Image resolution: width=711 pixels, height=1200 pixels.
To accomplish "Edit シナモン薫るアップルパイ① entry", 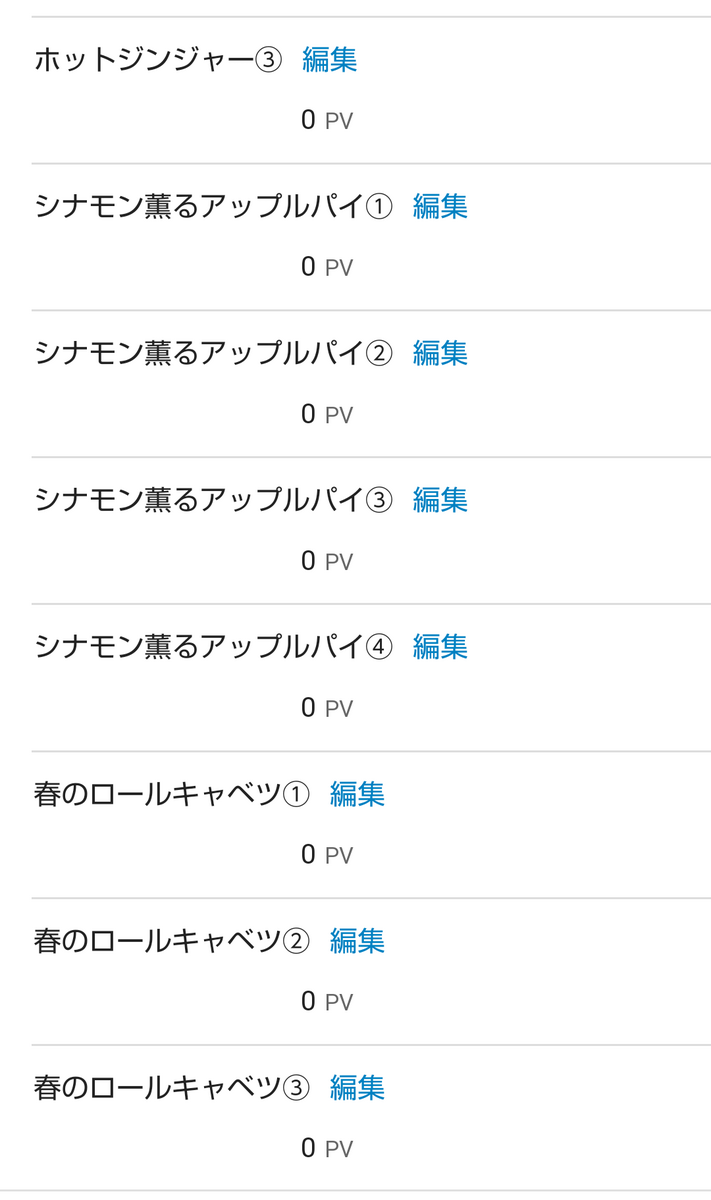I will (x=440, y=207).
